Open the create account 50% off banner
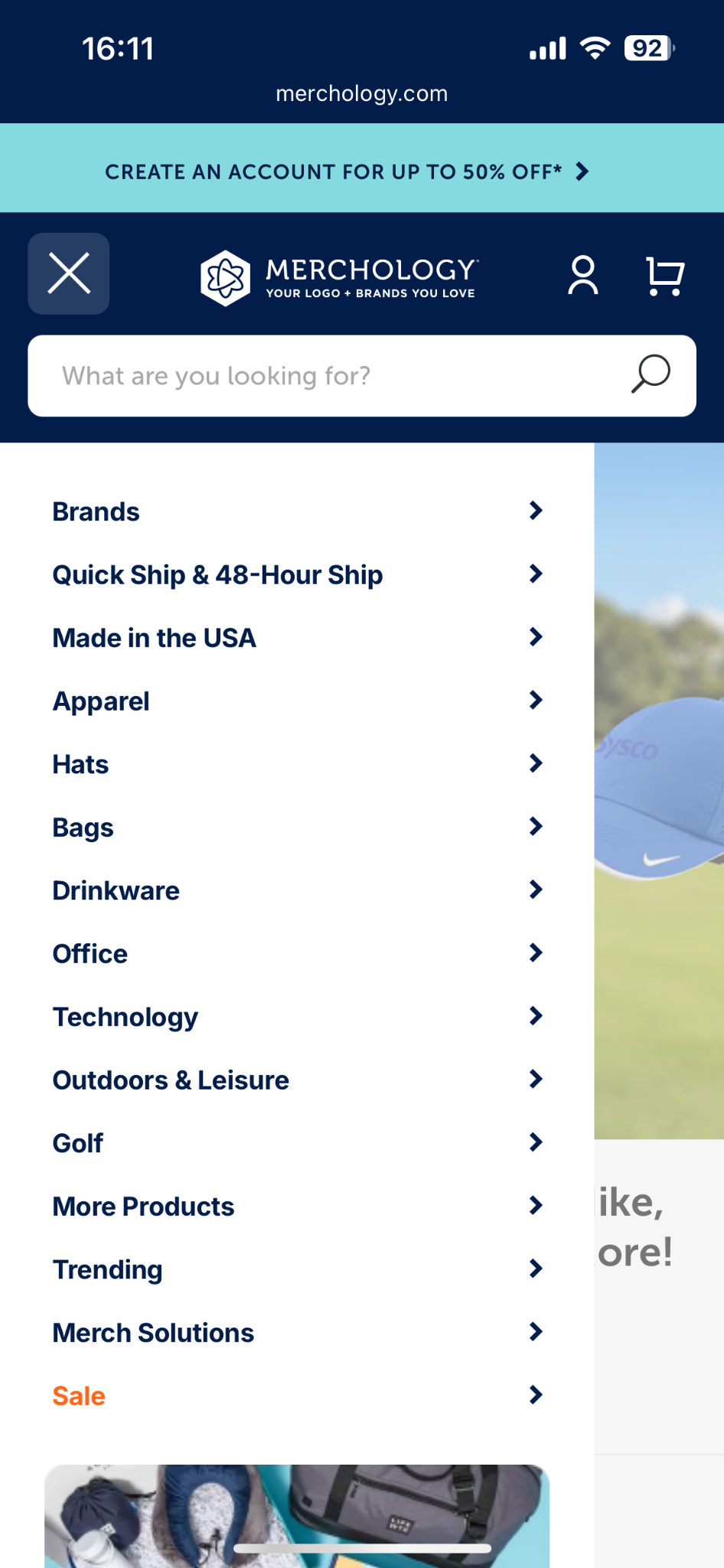The width and height of the screenshot is (724, 1568). click(x=347, y=171)
